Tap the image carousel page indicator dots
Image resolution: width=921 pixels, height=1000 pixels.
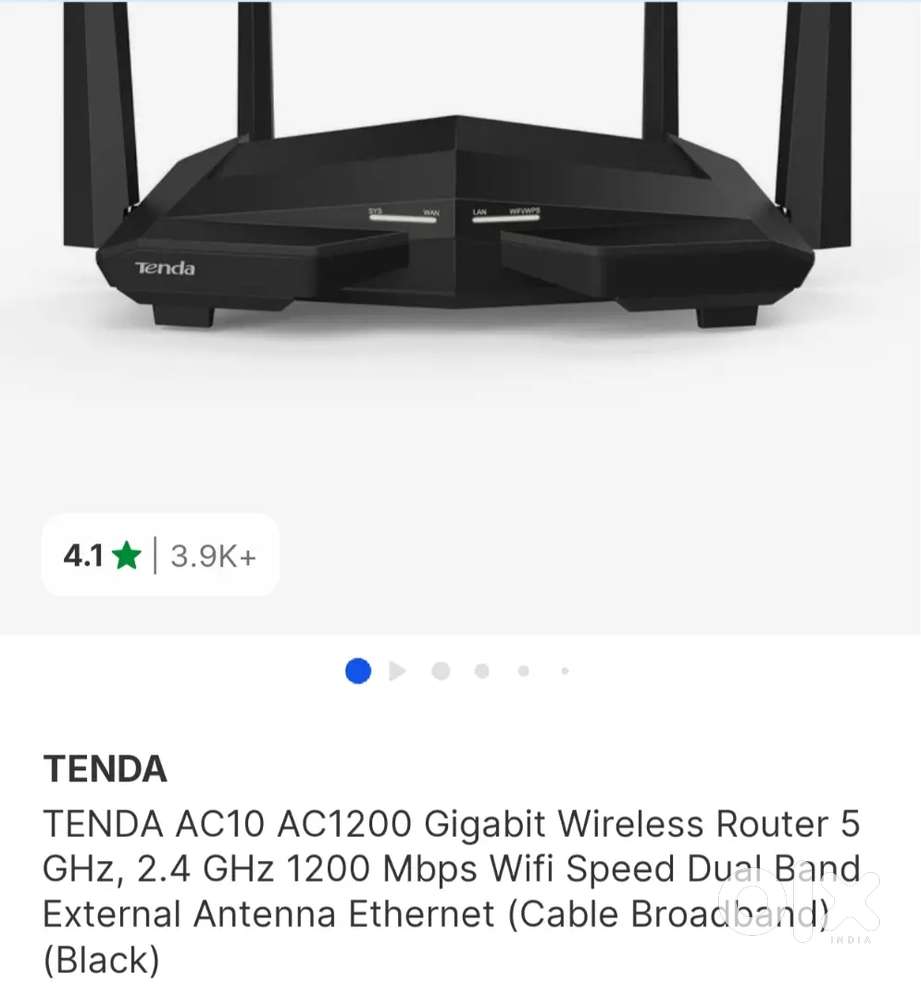[x=458, y=671]
